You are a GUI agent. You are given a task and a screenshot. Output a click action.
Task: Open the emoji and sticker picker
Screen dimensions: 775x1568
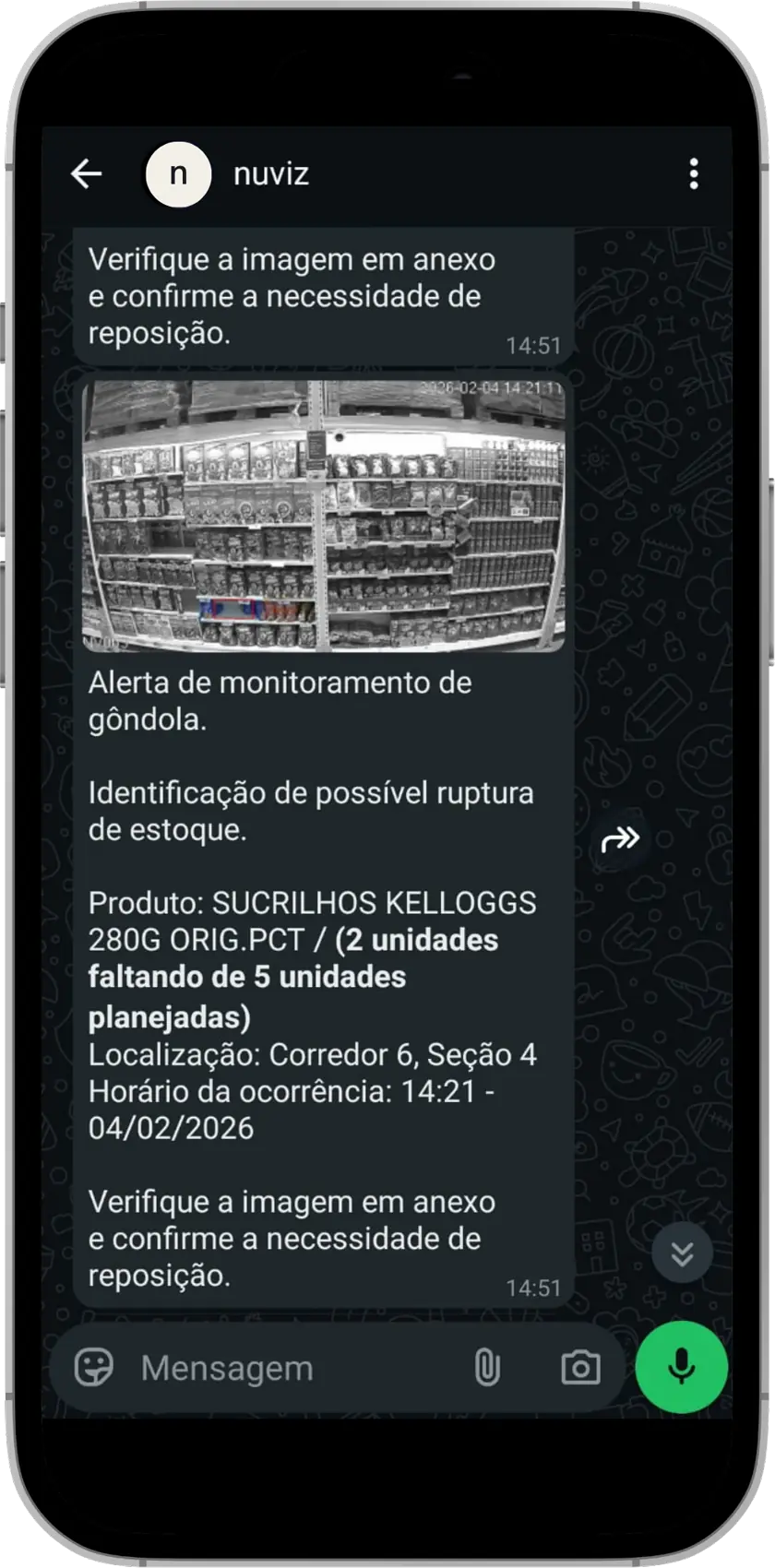click(94, 1367)
